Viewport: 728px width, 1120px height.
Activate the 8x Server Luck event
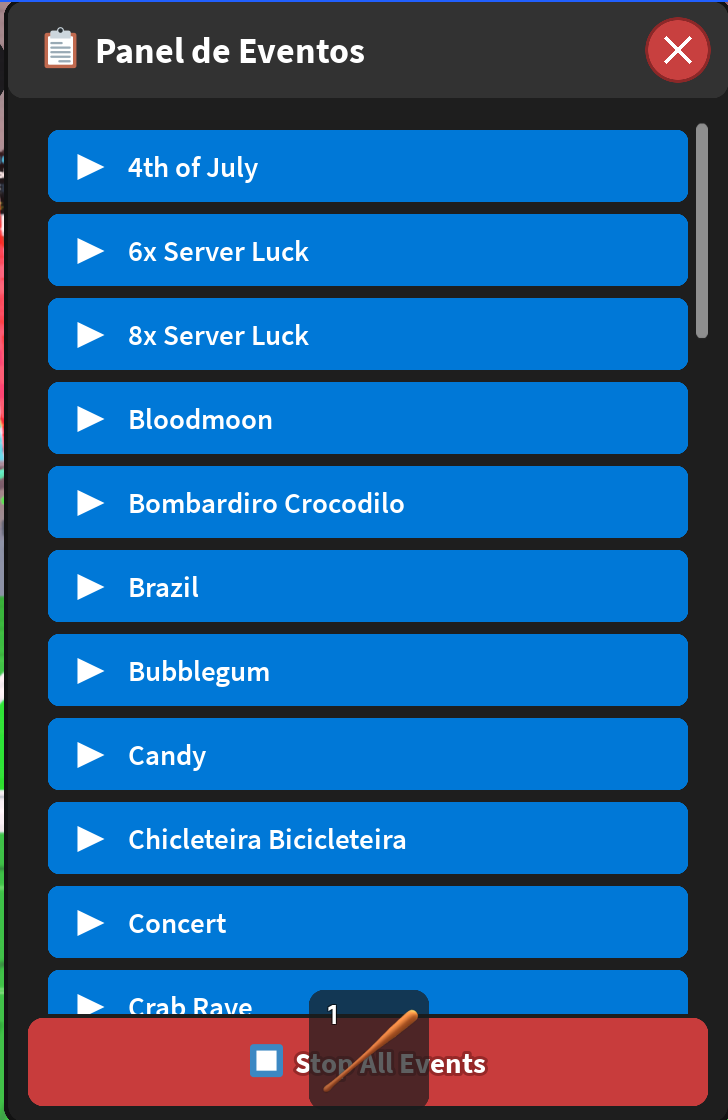point(367,335)
